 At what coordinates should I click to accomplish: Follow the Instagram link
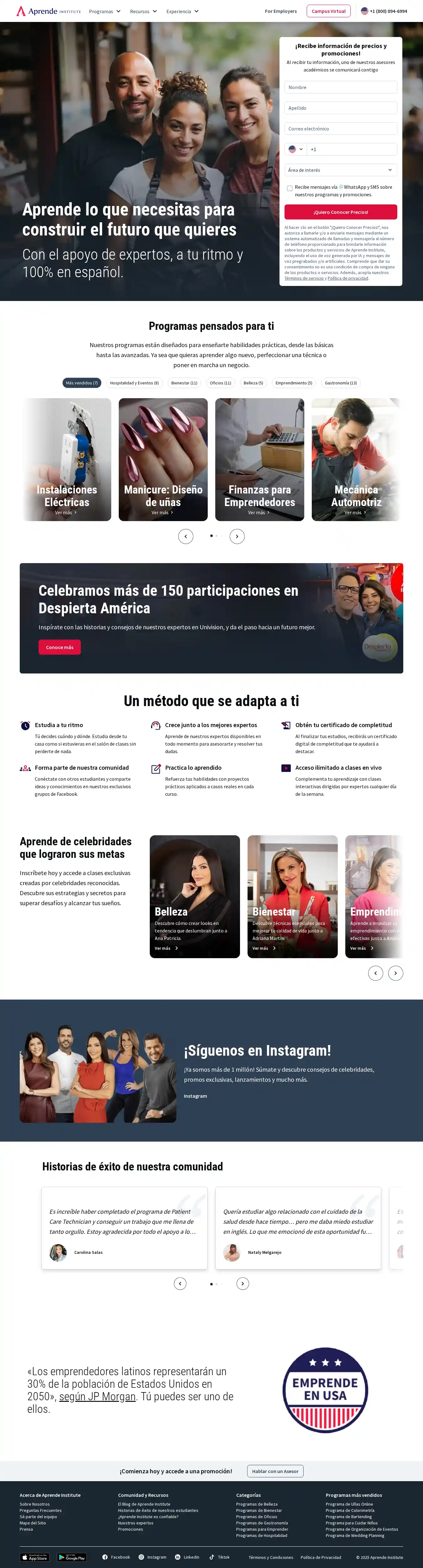tap(196, 1096)
